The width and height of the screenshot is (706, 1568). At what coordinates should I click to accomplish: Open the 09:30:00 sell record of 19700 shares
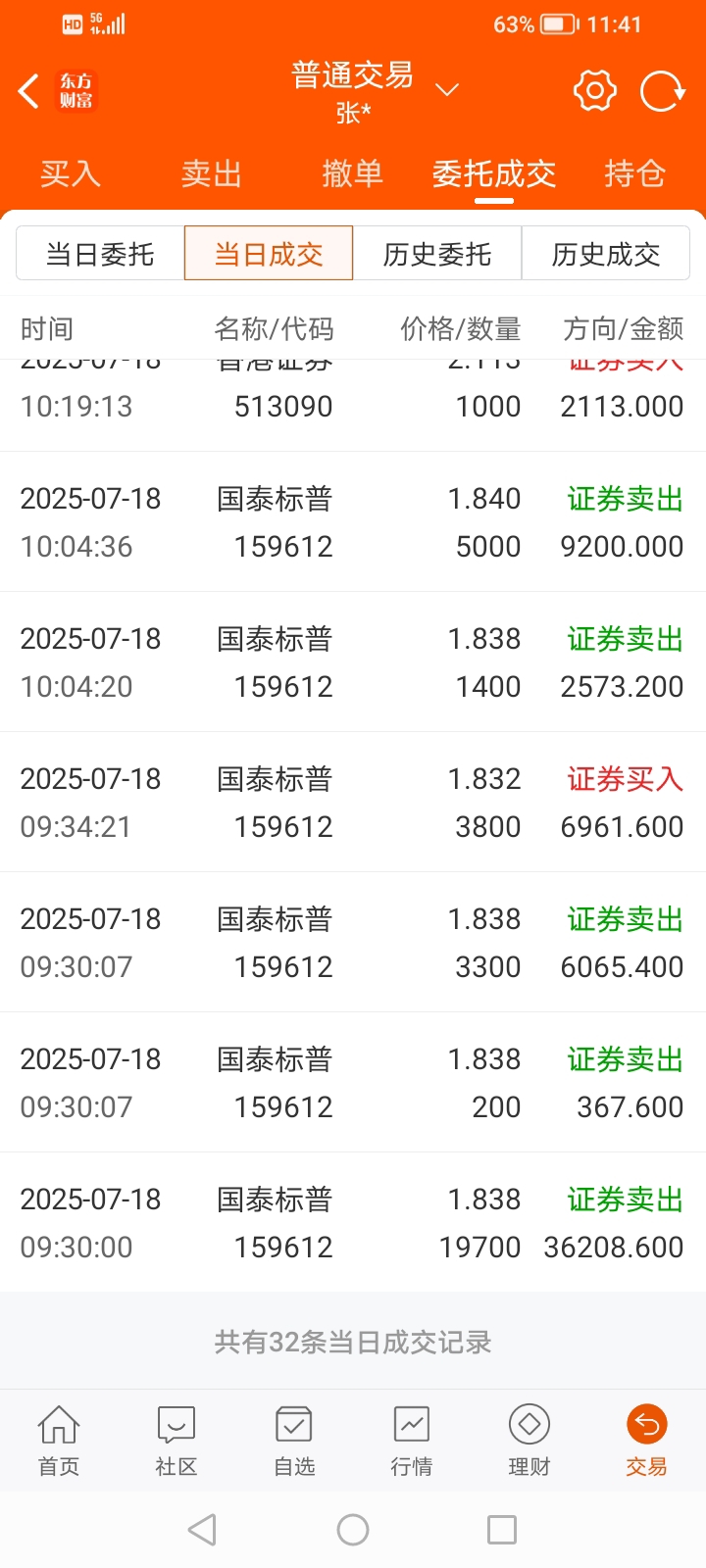click(353, 1222)
